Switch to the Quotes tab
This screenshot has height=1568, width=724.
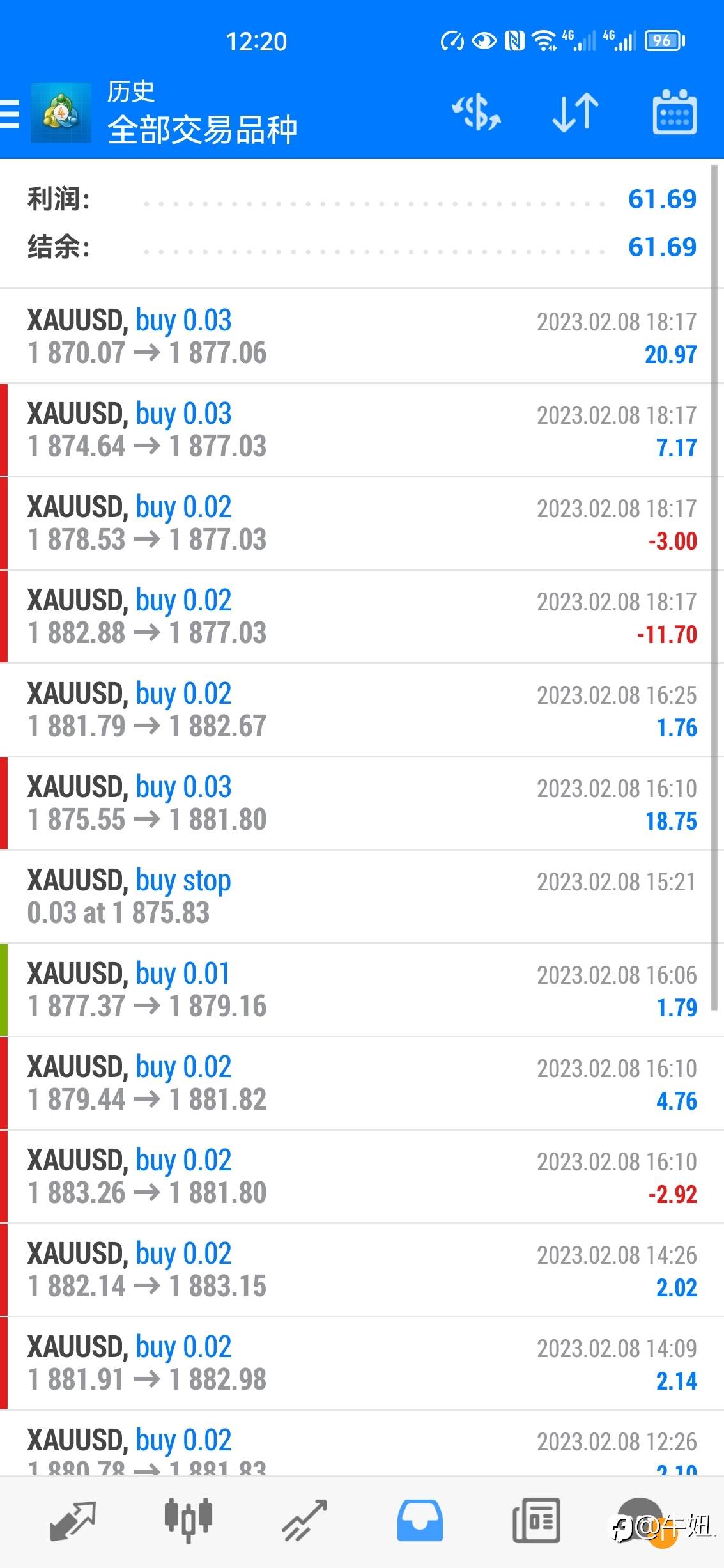pos(73,1521)
